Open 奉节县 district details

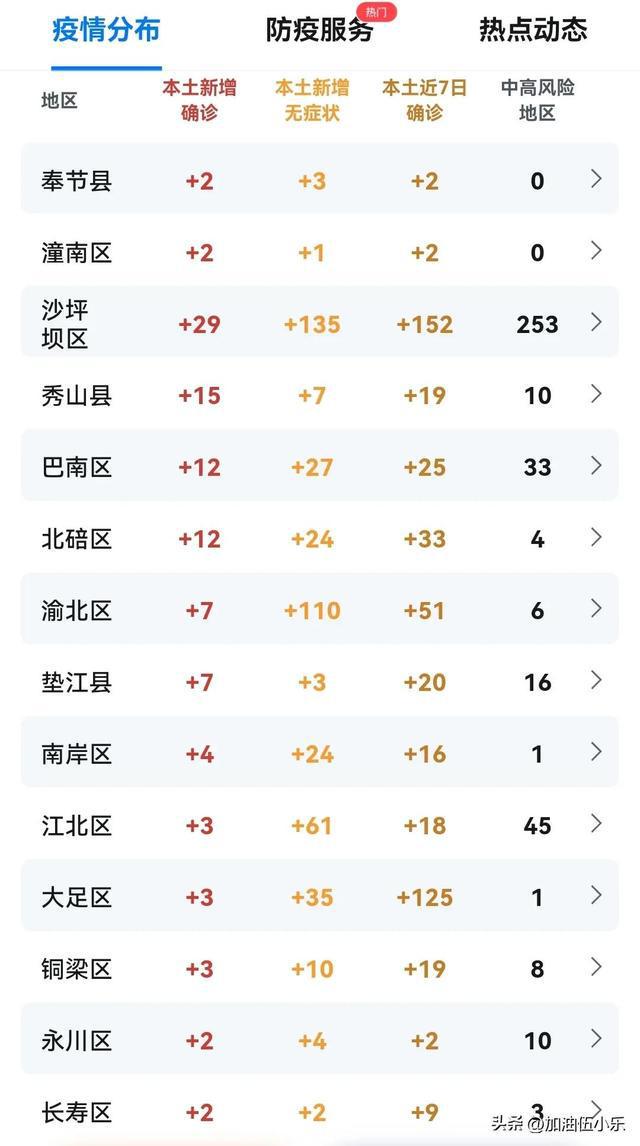(320, 180)
